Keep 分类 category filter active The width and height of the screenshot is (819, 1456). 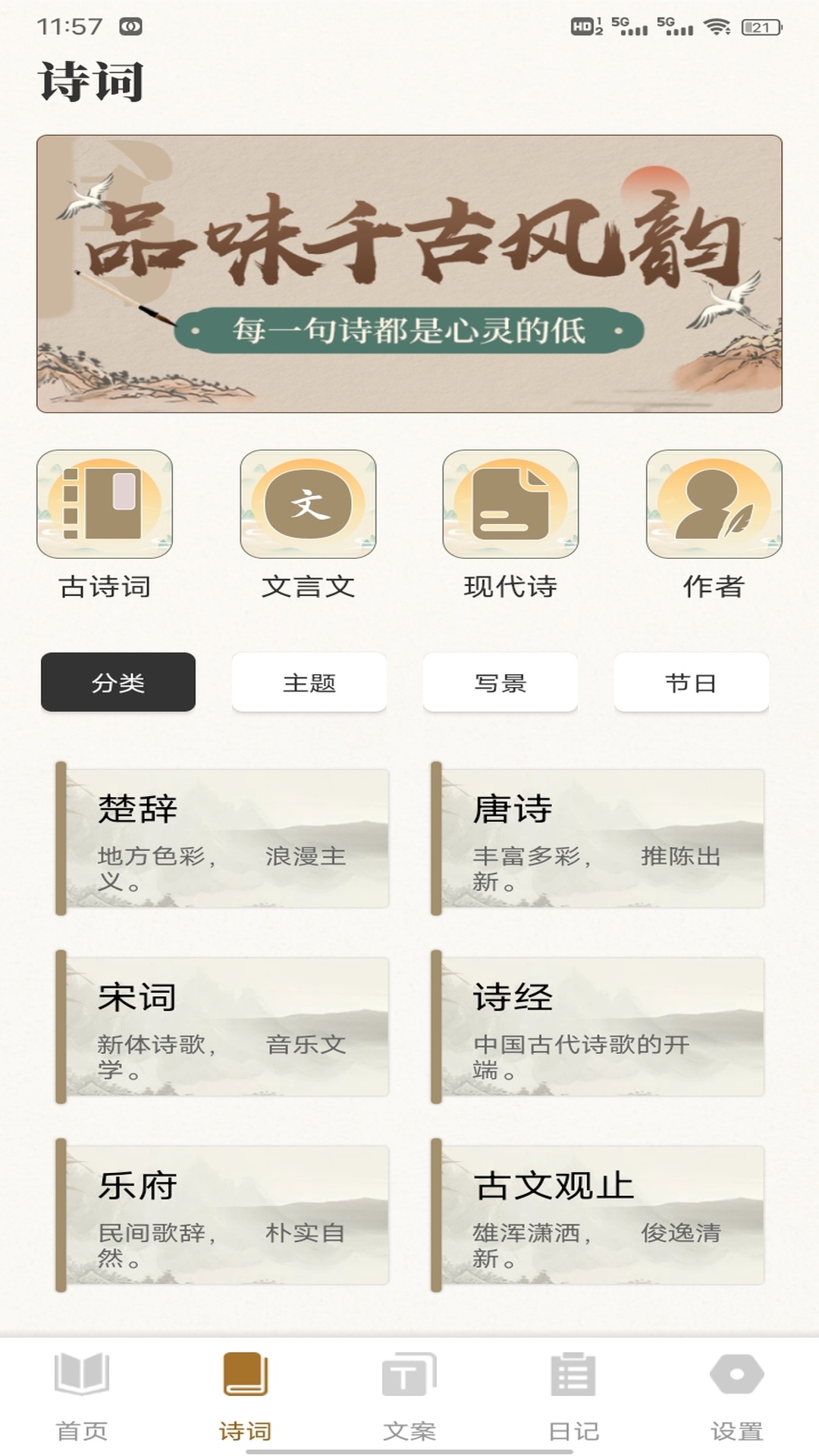coord(118,682)
